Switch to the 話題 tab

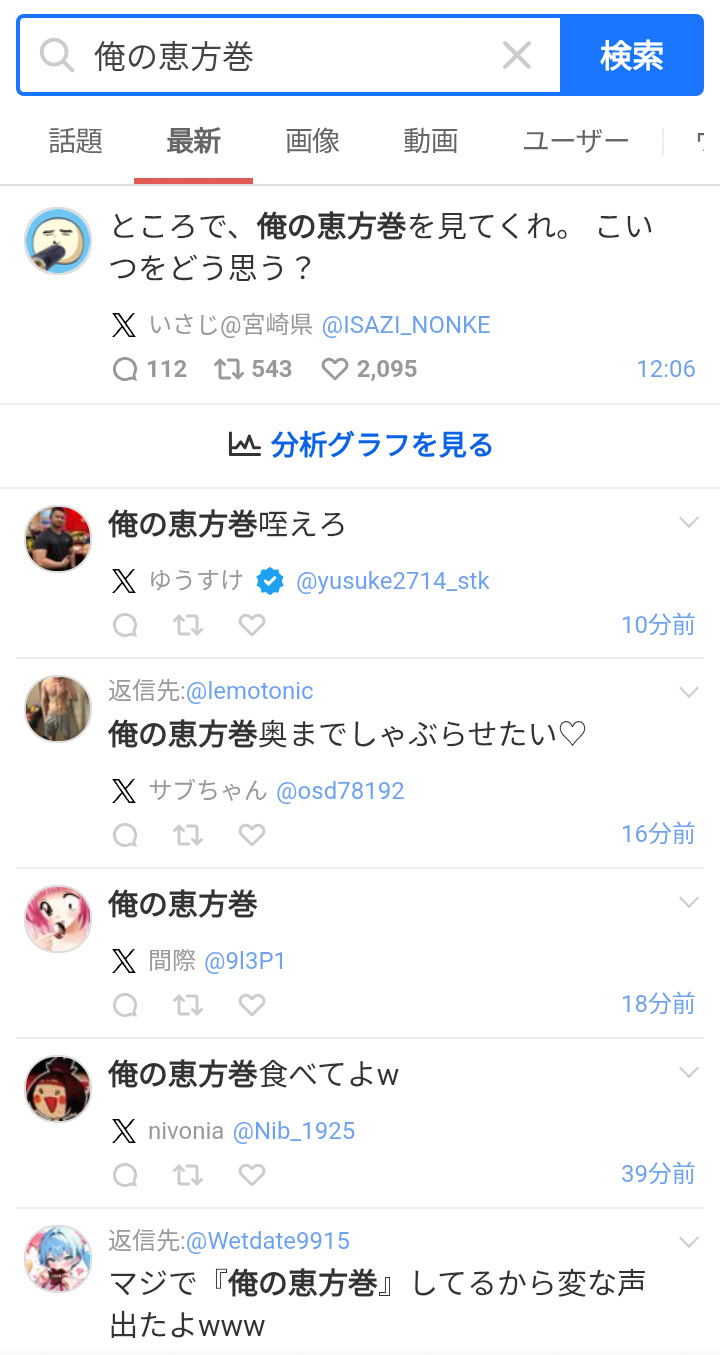[76, 142]
